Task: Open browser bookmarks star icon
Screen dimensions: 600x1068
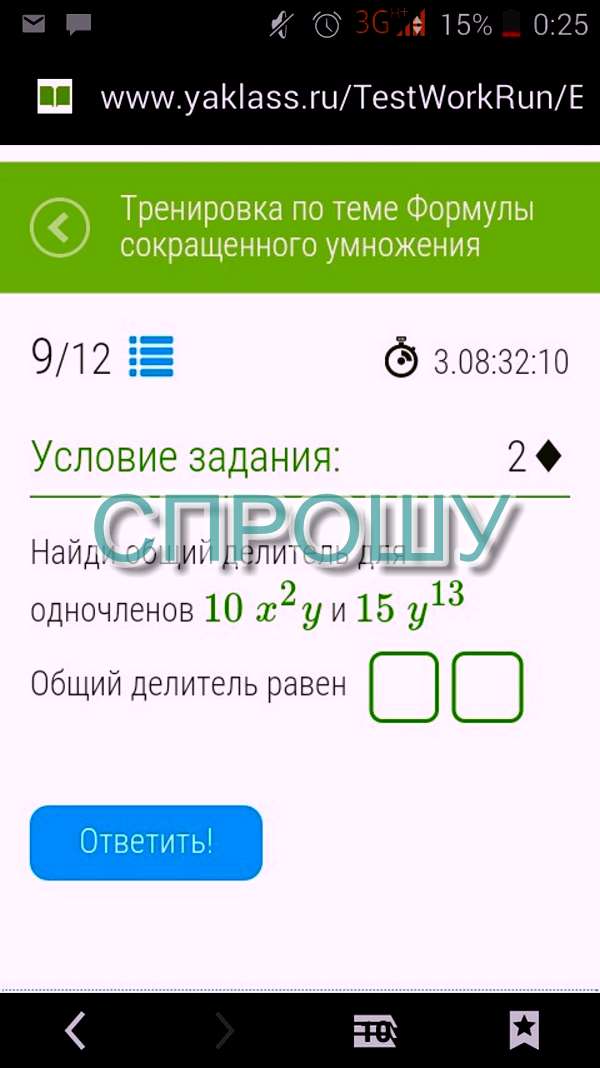Action: (524, 1030)
